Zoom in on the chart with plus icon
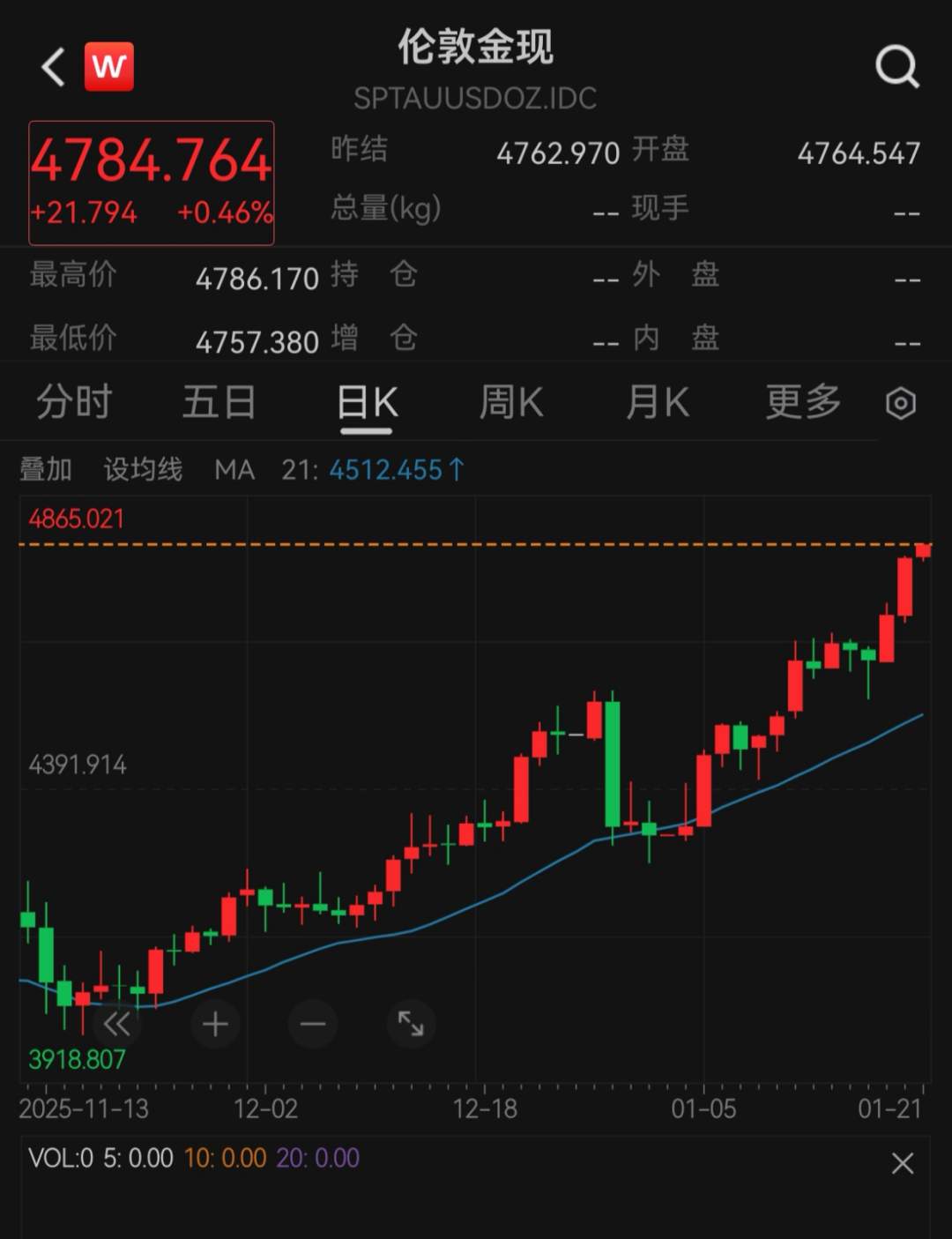 click(x=214, y=1024)
